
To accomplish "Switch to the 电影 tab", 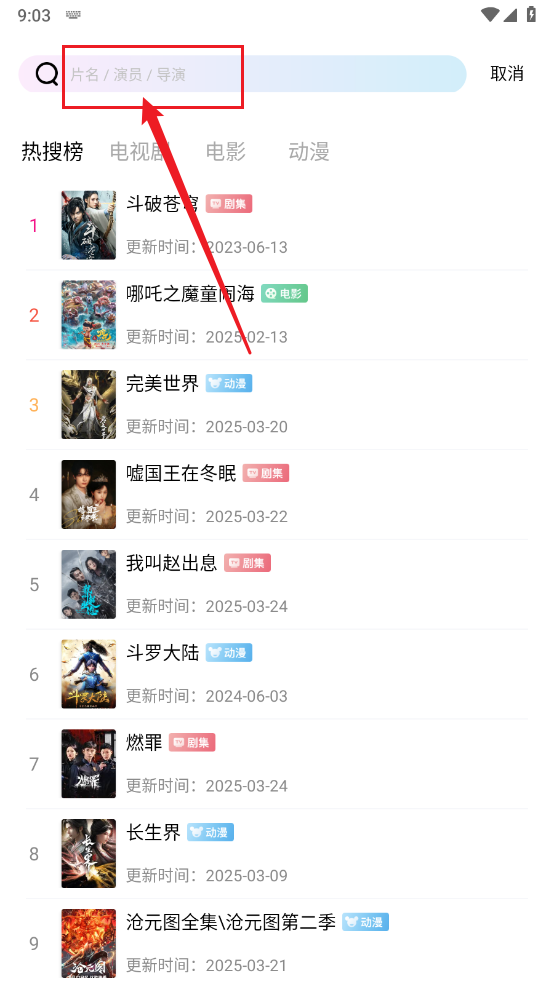I will [x=226, y=151].
